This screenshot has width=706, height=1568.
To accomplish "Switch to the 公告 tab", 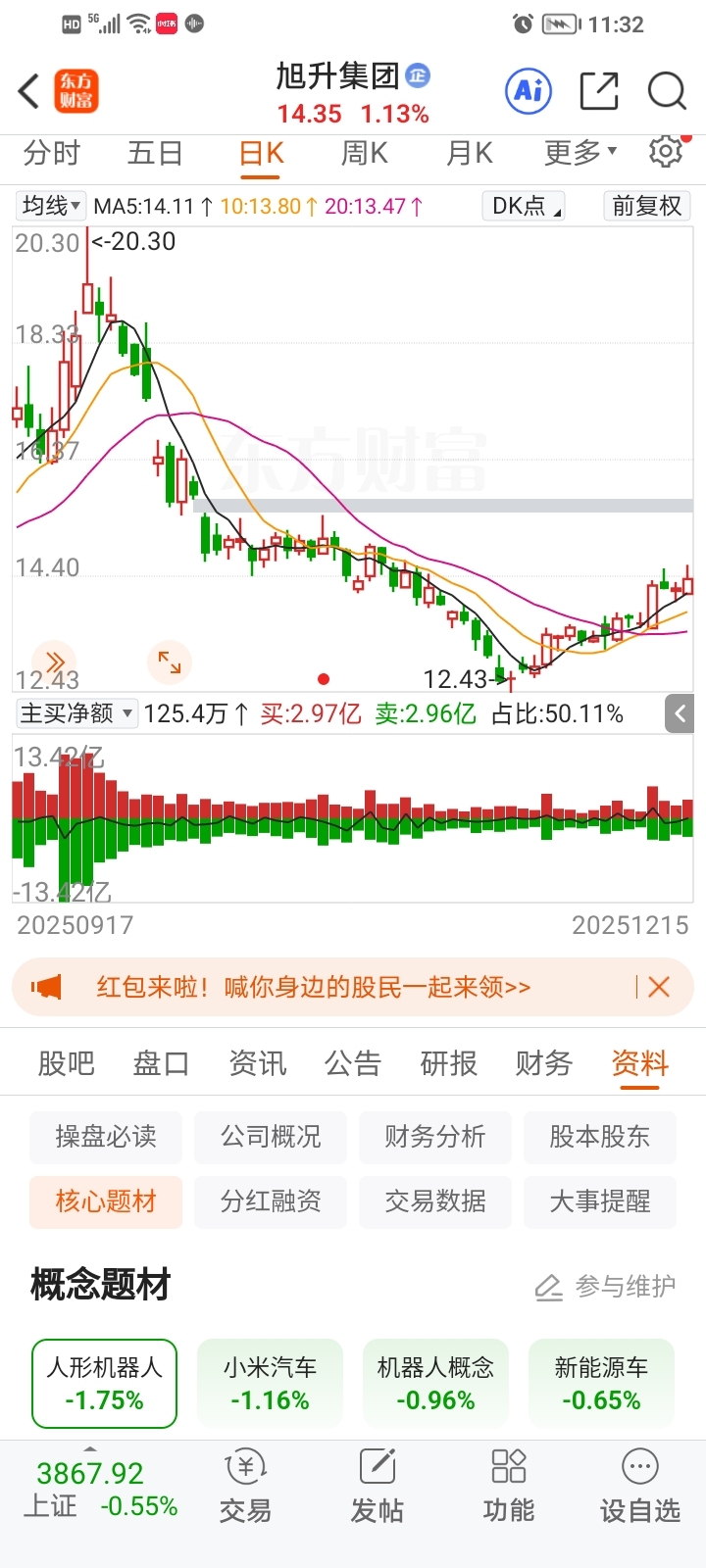I will point(353,1063).
